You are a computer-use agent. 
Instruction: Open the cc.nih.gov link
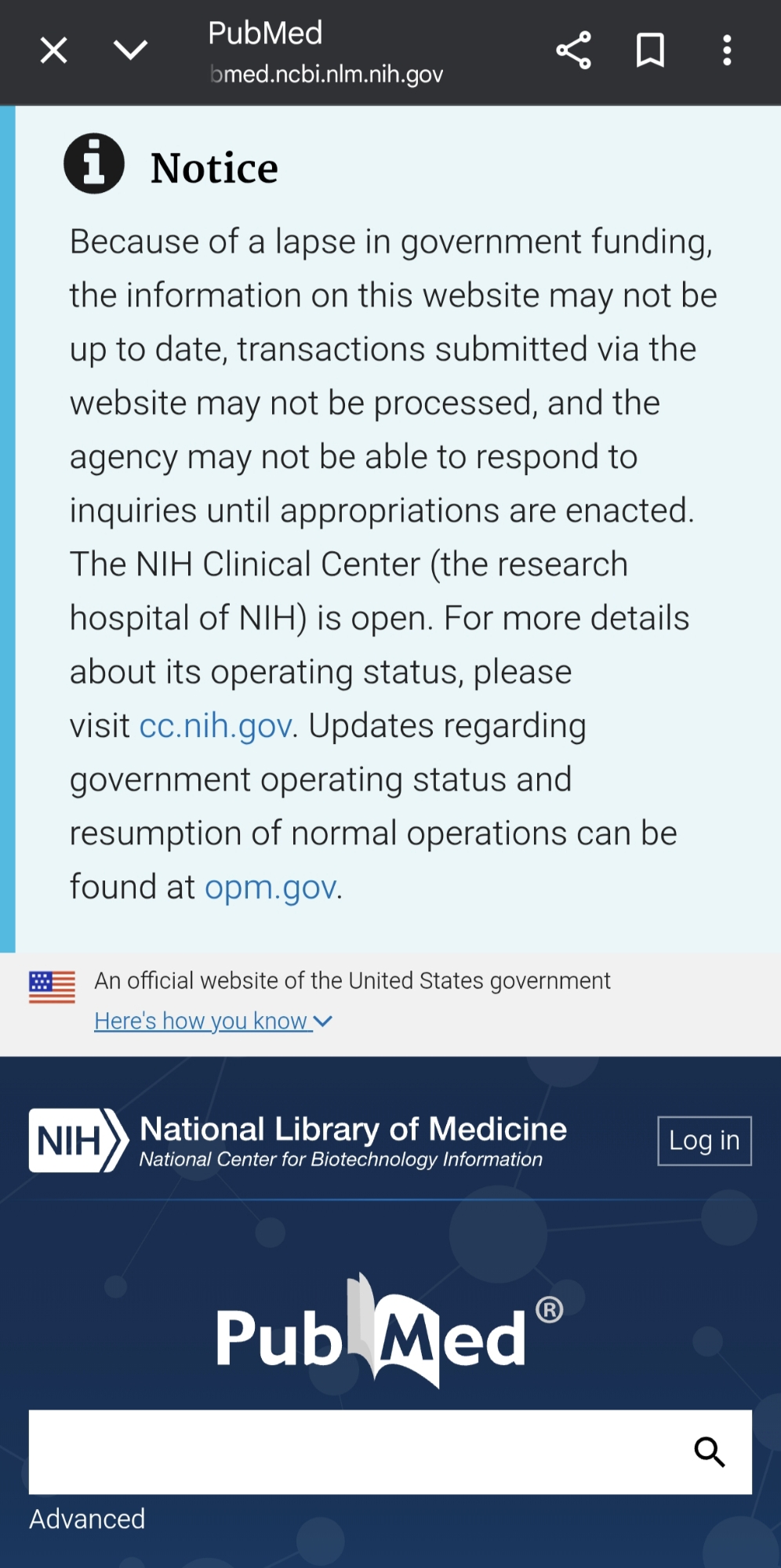click(x=216, y=726)
